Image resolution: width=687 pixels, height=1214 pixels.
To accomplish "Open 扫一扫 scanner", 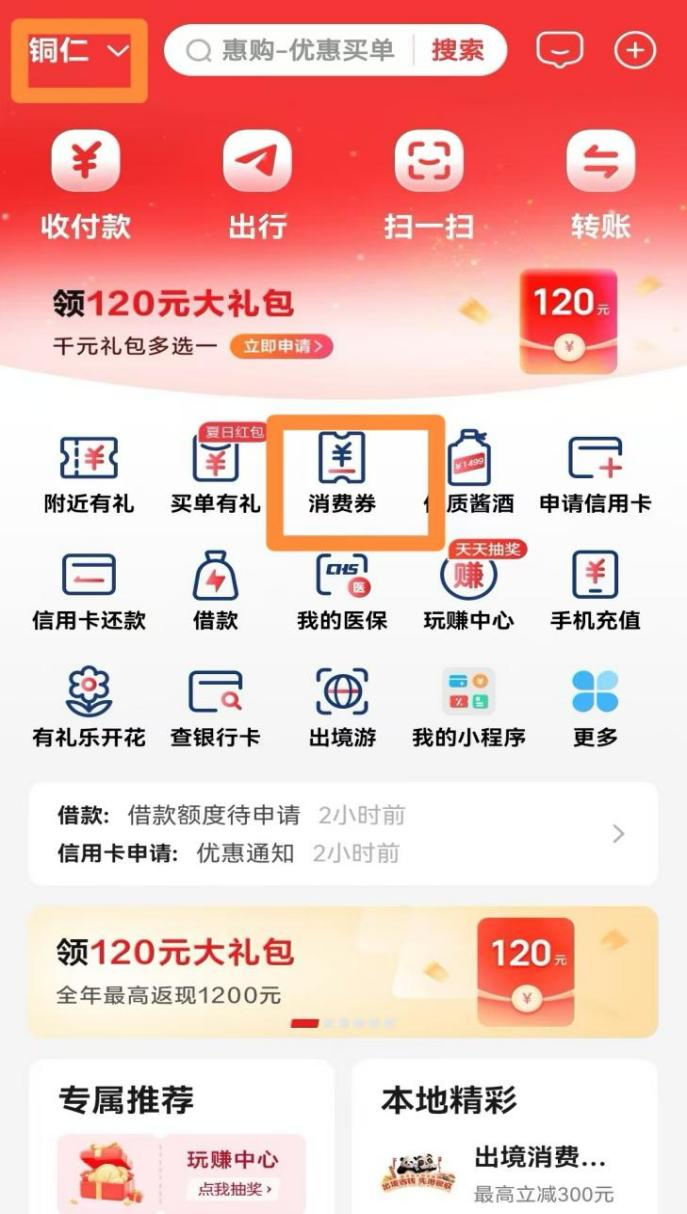I will (429, 185).
